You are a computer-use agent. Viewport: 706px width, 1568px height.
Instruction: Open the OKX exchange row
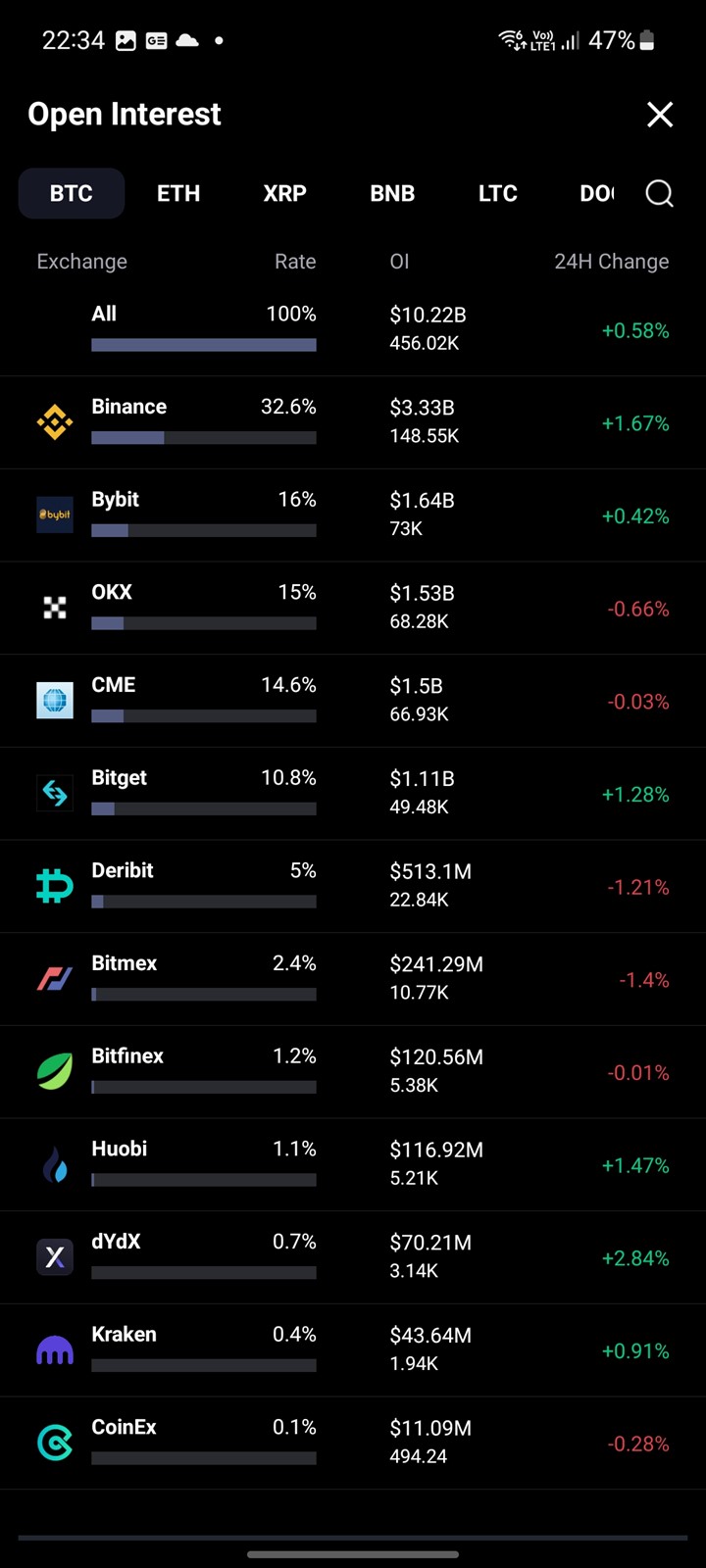pos(353,608)
